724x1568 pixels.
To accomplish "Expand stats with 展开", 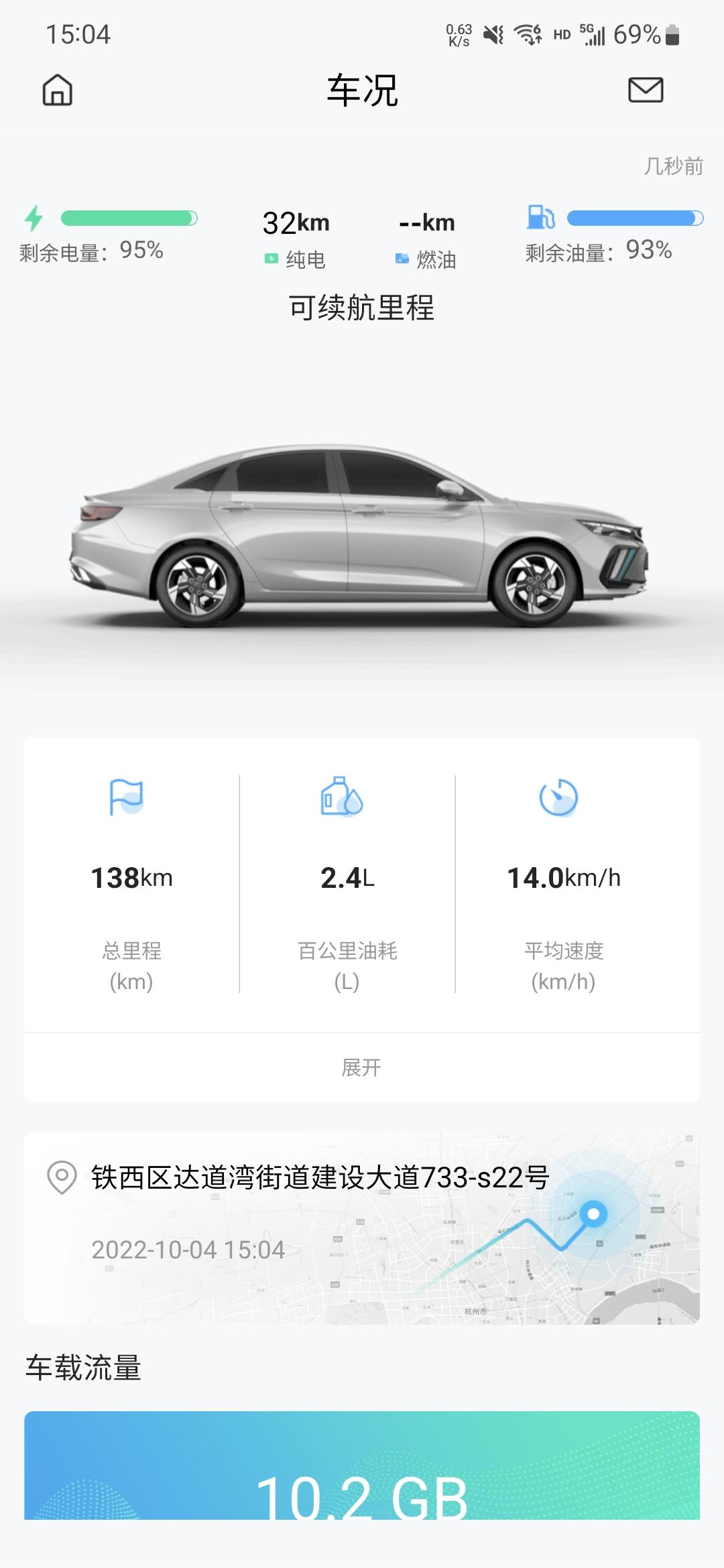I will coord(361,1067).
